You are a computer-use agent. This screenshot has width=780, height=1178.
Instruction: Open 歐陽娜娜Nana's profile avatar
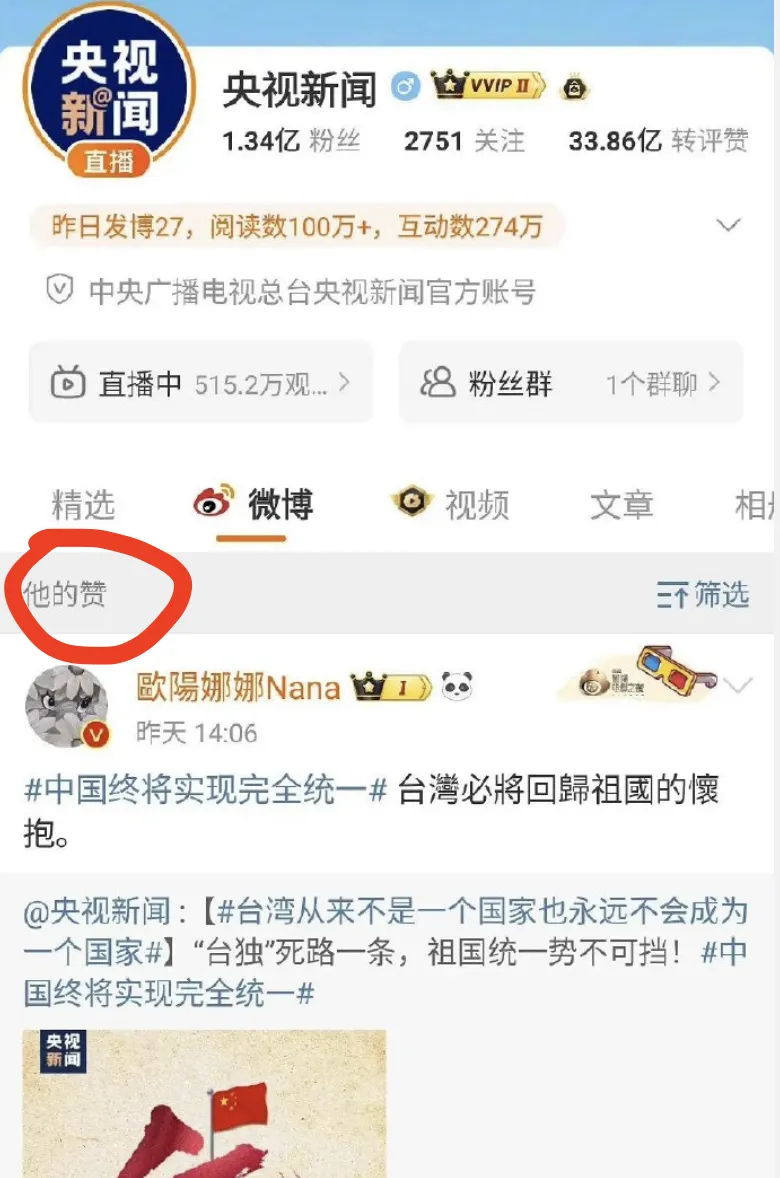(x=67, y=706)
